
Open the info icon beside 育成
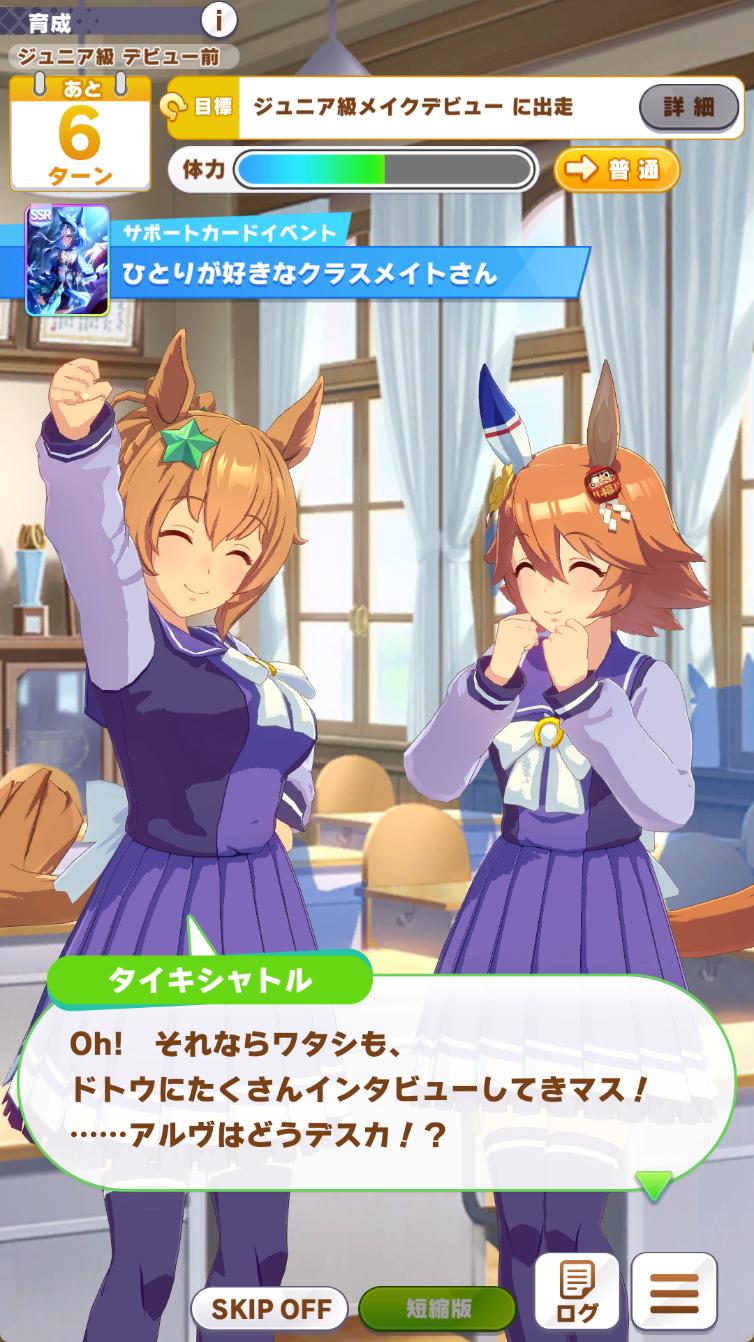(219, 19)
